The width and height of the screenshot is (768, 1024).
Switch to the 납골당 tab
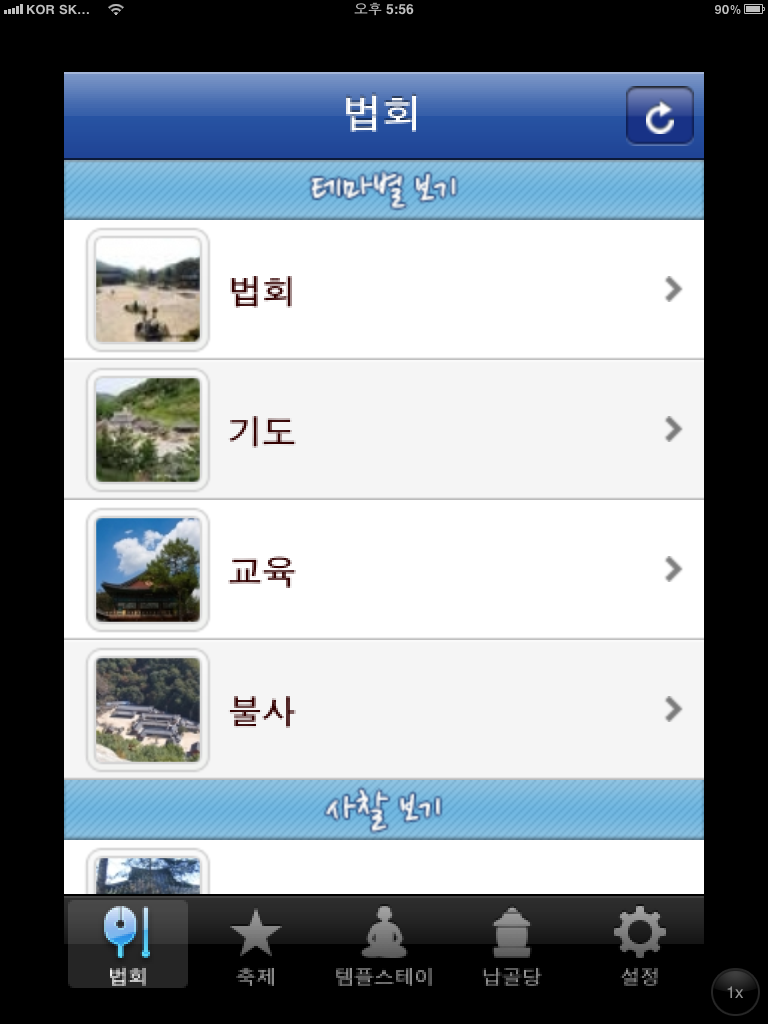(512, 945)
